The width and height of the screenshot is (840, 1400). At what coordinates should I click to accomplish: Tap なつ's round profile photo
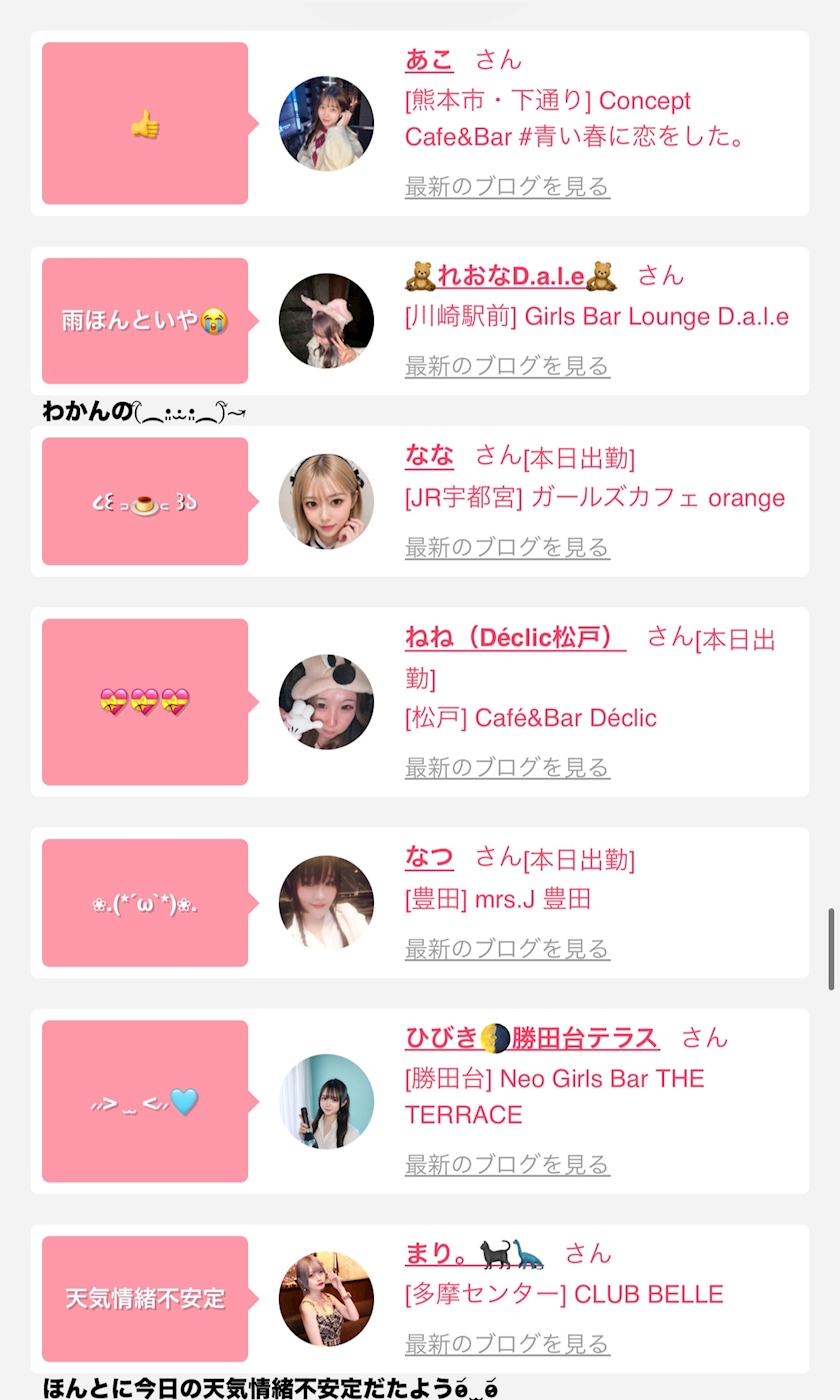pos(326,902)
